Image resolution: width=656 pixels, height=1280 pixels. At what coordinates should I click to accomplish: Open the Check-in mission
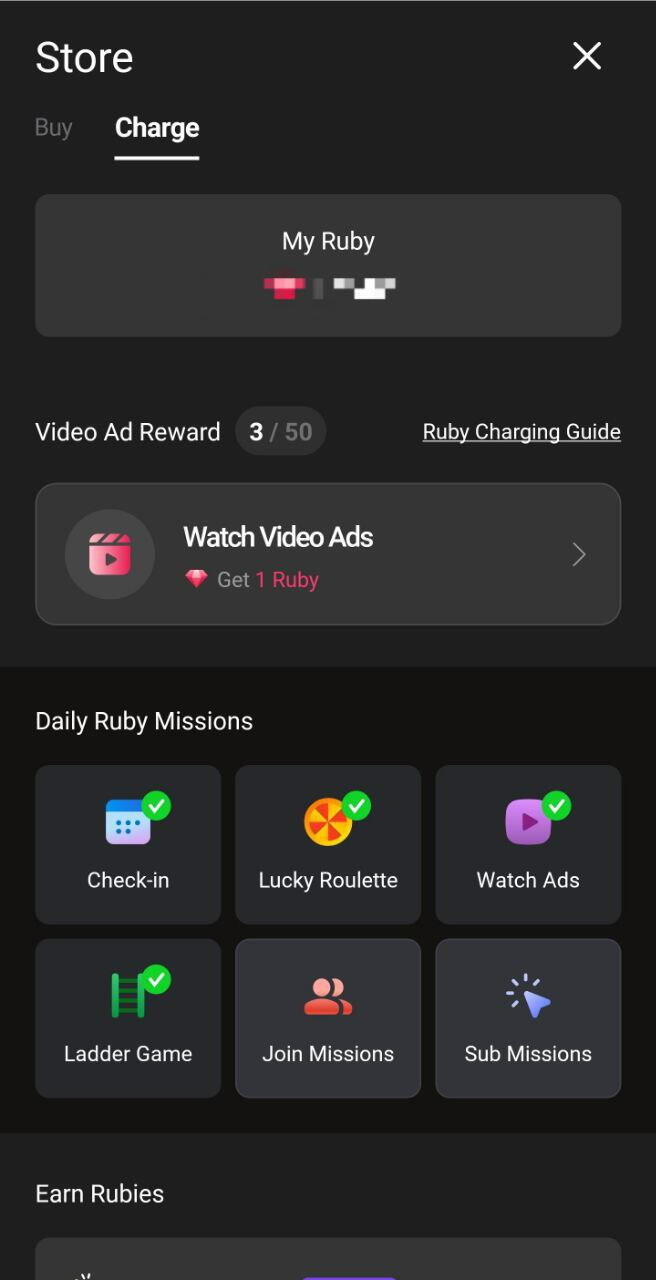coord(128,845)
